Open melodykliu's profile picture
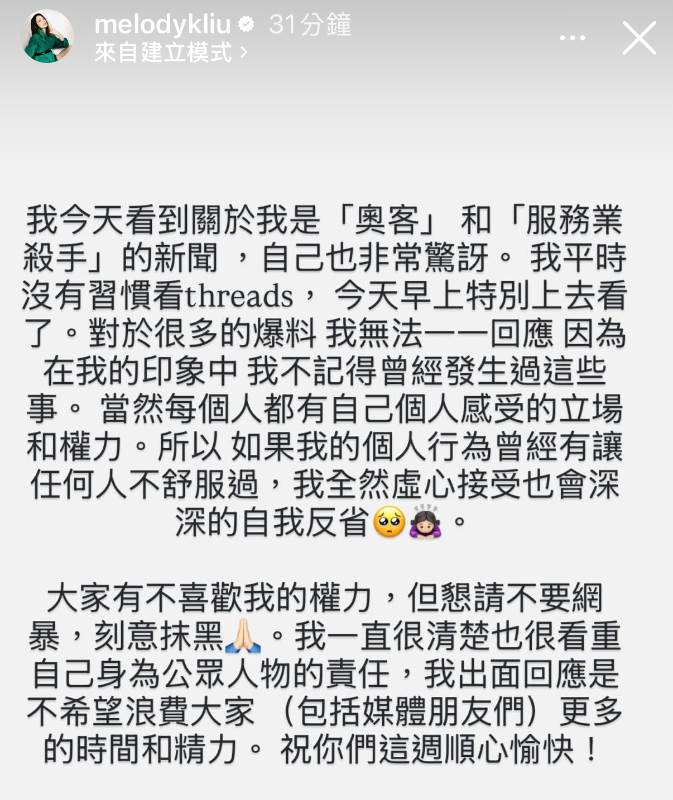 (47, 36)
